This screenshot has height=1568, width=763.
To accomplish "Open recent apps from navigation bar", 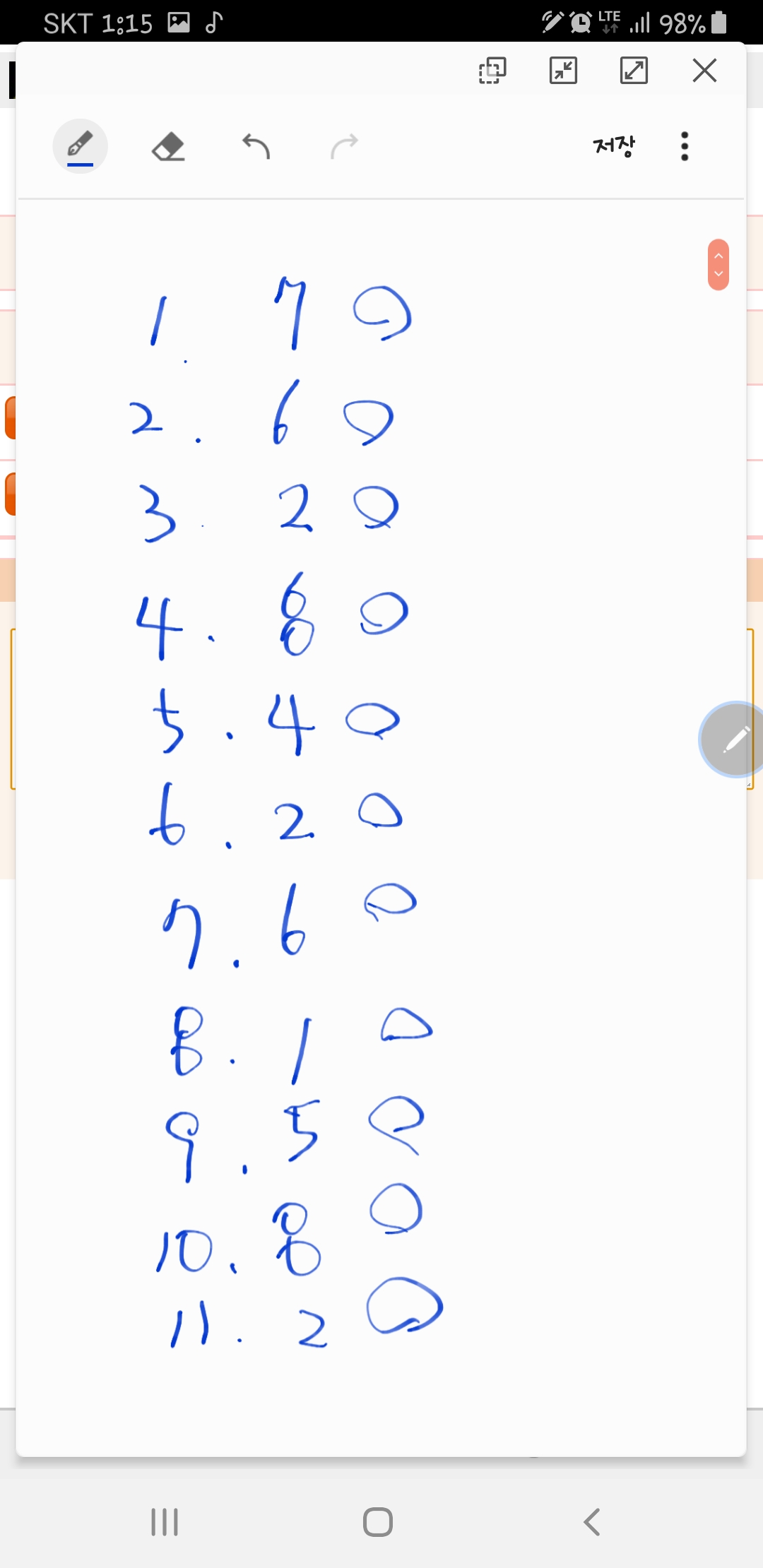I will (165, 1522).
